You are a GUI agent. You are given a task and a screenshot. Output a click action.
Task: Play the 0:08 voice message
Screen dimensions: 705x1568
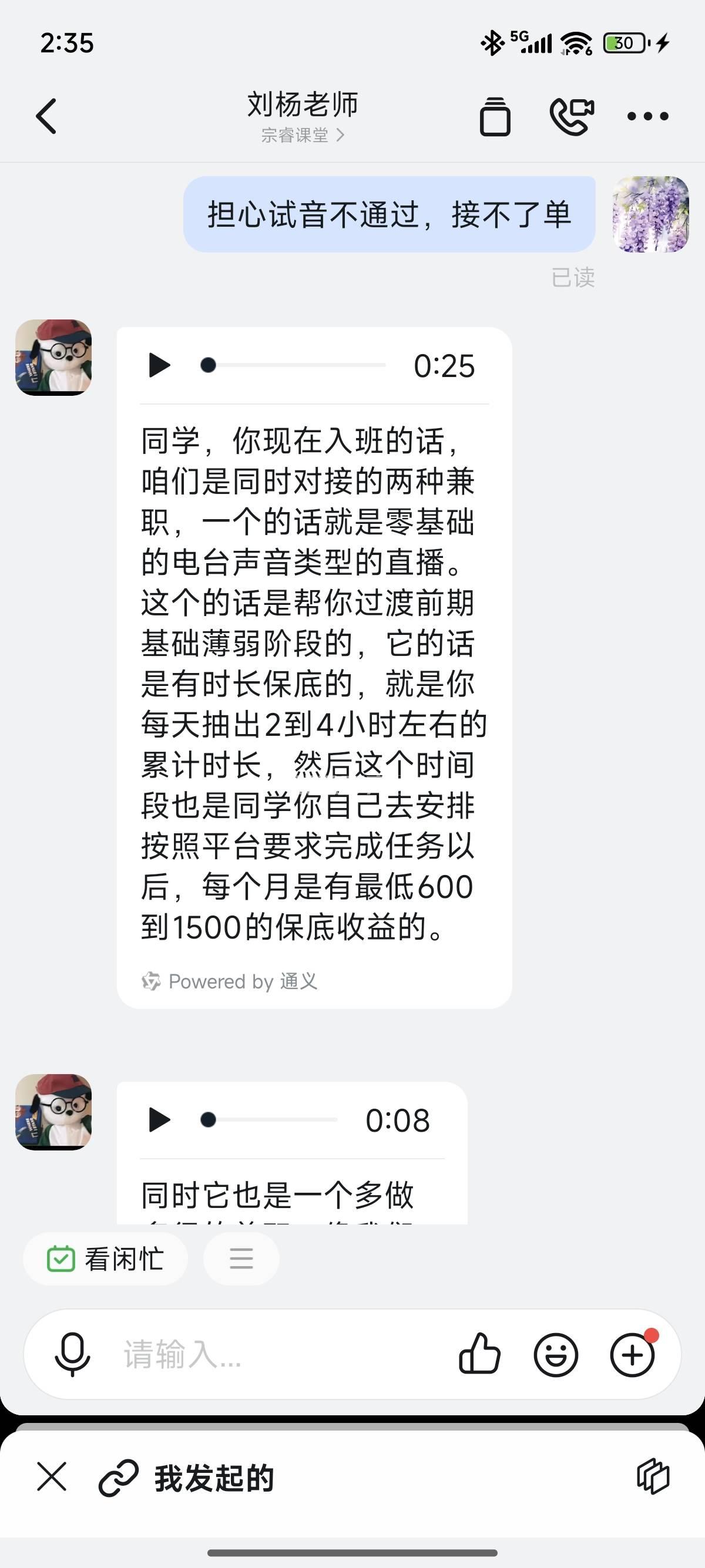click(160, 1119)
